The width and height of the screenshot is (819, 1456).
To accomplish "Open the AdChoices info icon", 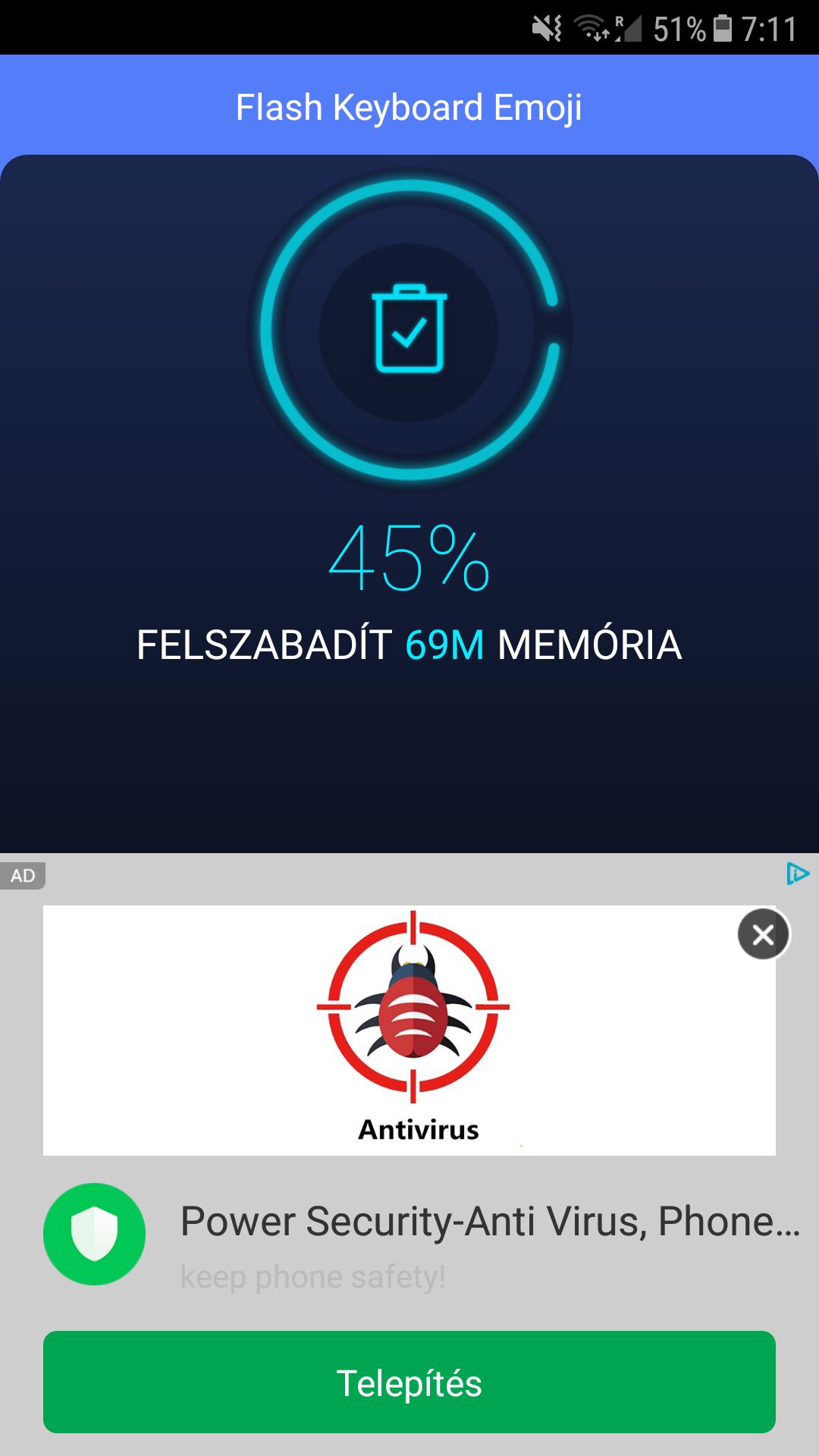I will (x=798, y=874).
